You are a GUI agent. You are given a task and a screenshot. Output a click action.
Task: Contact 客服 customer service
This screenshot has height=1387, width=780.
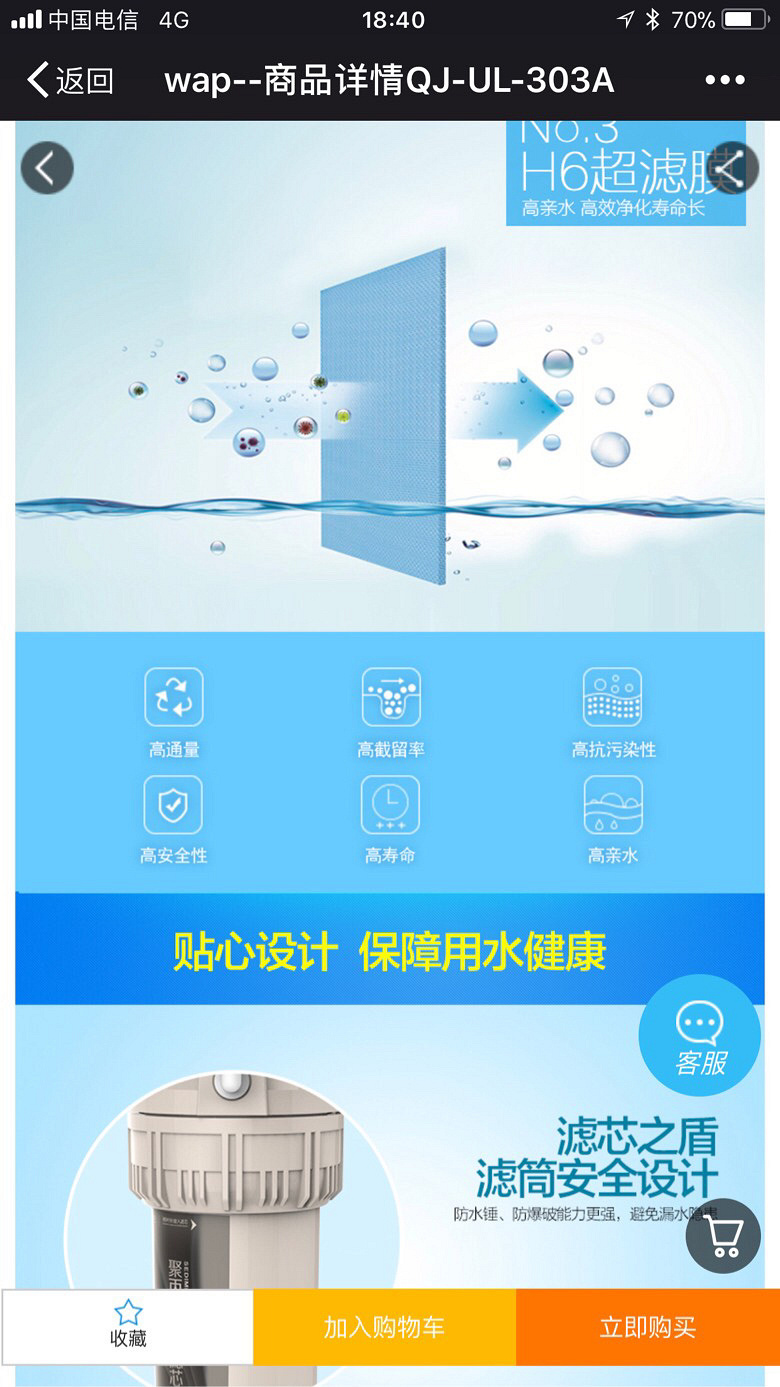pyautogui.click(x=699, y=1035)
